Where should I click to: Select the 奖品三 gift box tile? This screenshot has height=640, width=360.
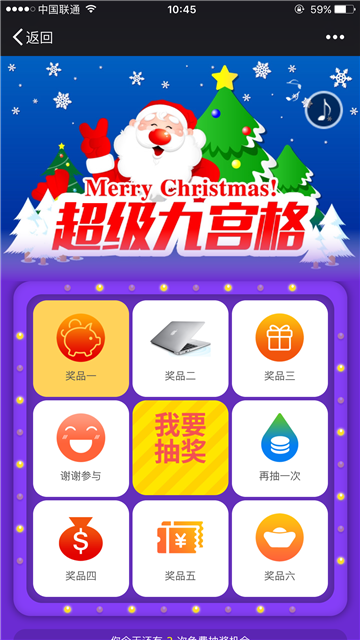click(280, 348)
